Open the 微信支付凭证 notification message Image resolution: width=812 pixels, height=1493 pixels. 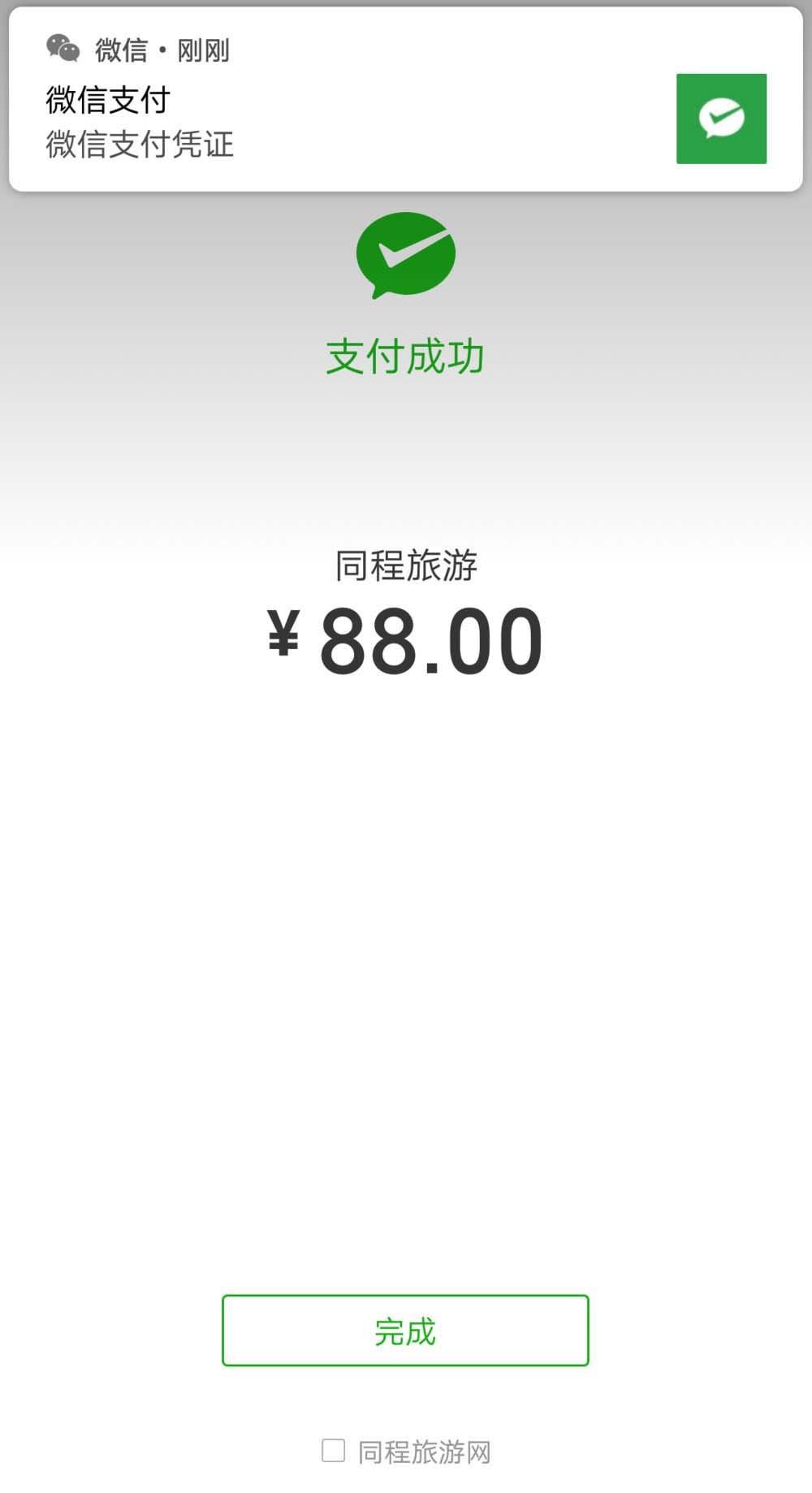click(138, 146)
